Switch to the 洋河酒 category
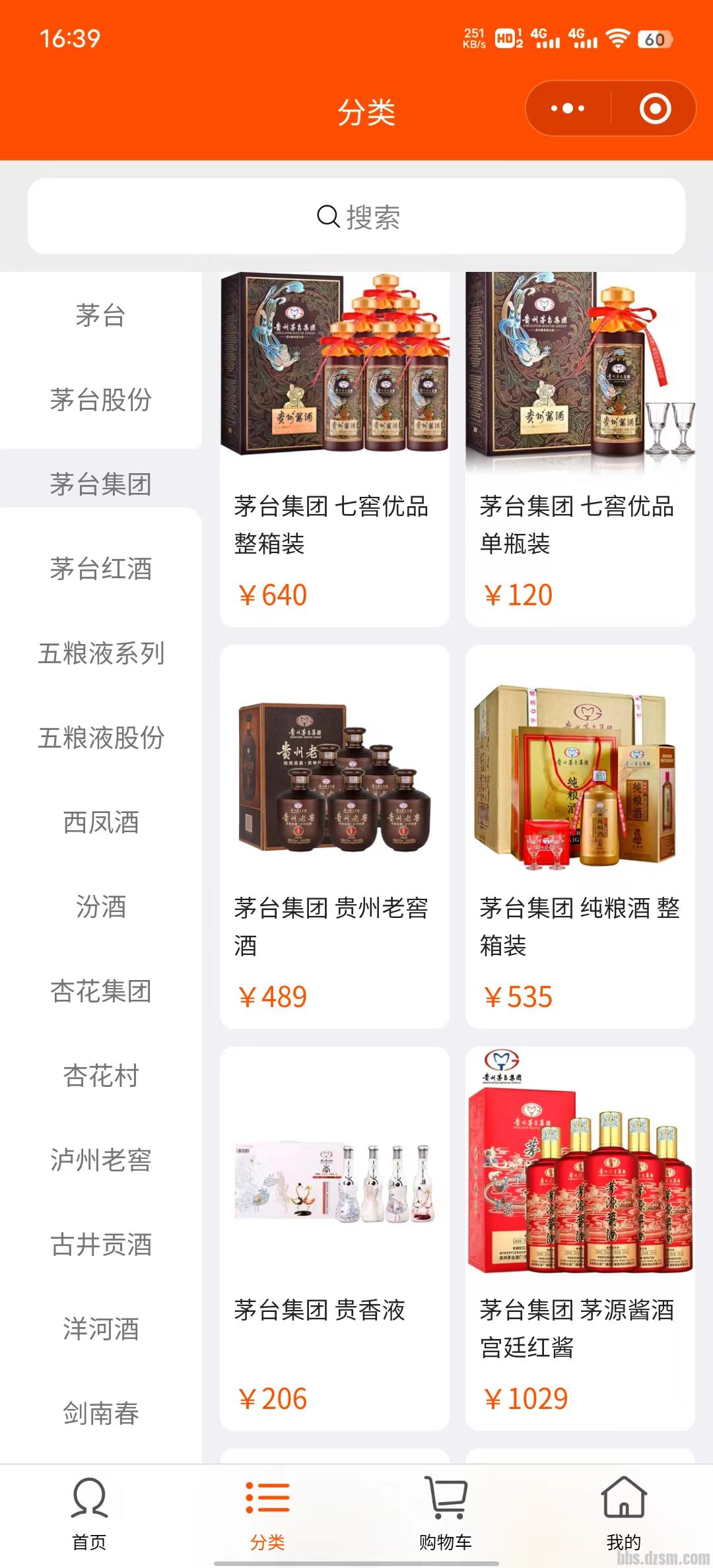The width and height of the screenshot is (713, 1568). point(100,1329)
